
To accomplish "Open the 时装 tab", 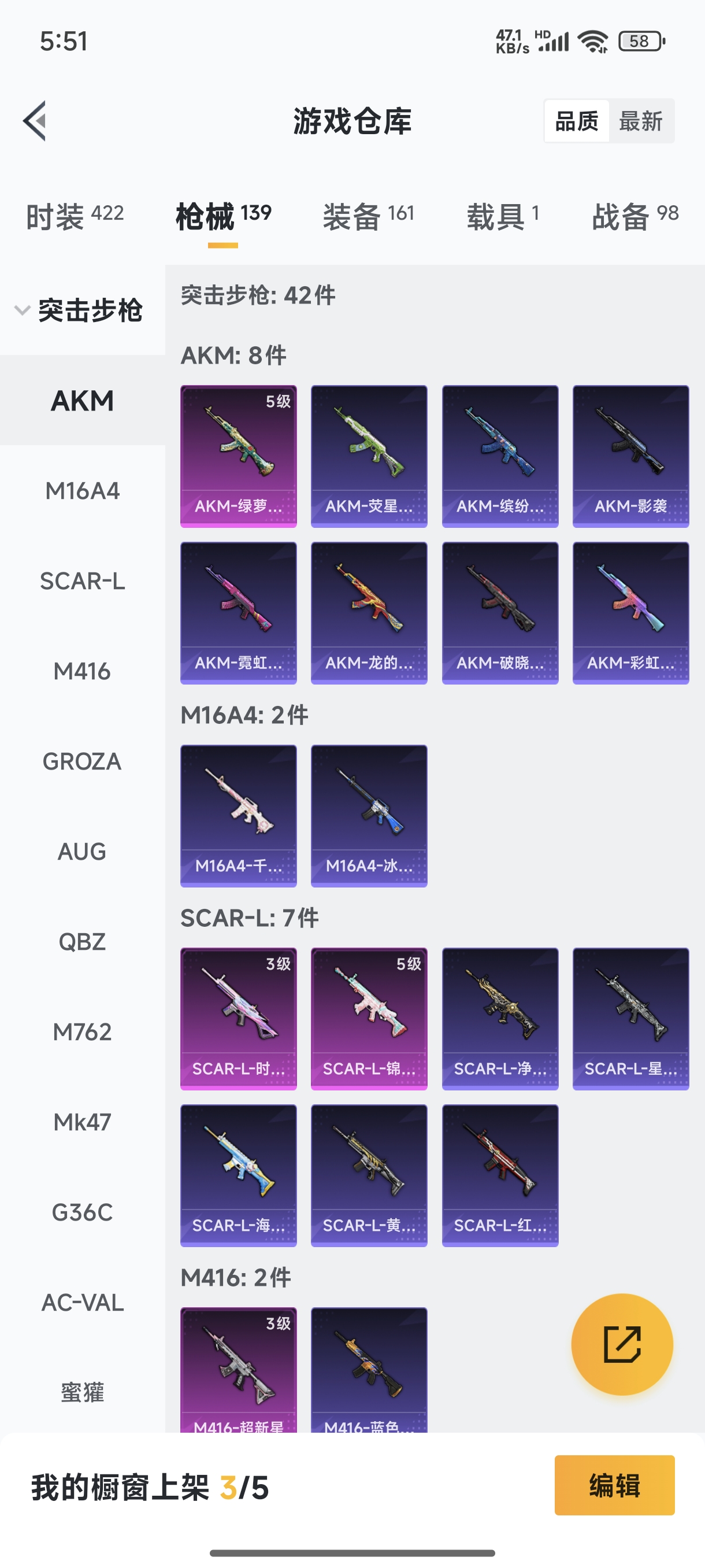I will pyautogui.click(x=75, y=216).
